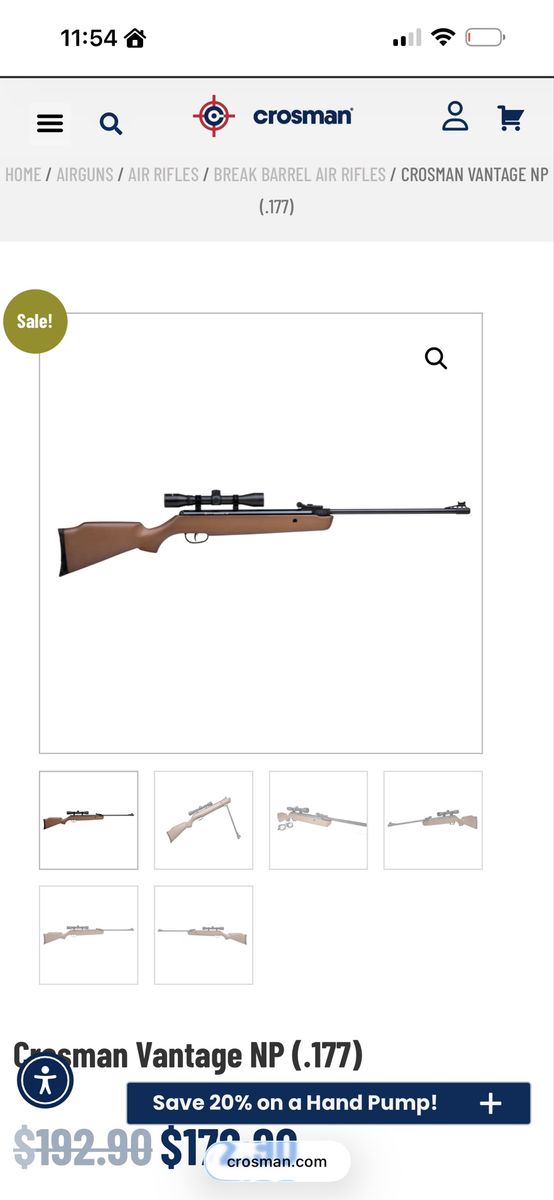Select the last thumbnail in the second row
Screen dimensions: 554x1200
click(x=203, y=934)
